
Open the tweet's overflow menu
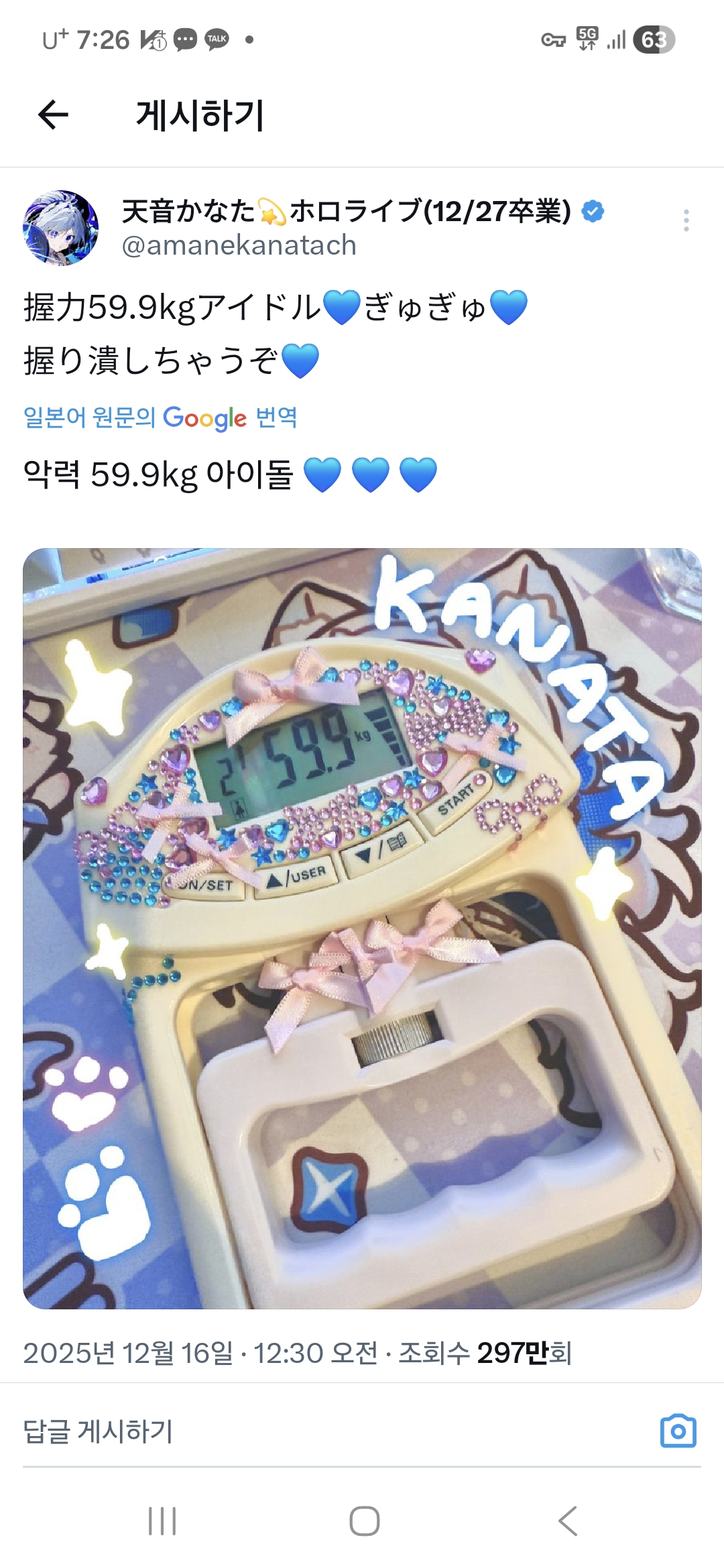click(x=686, y=220)
